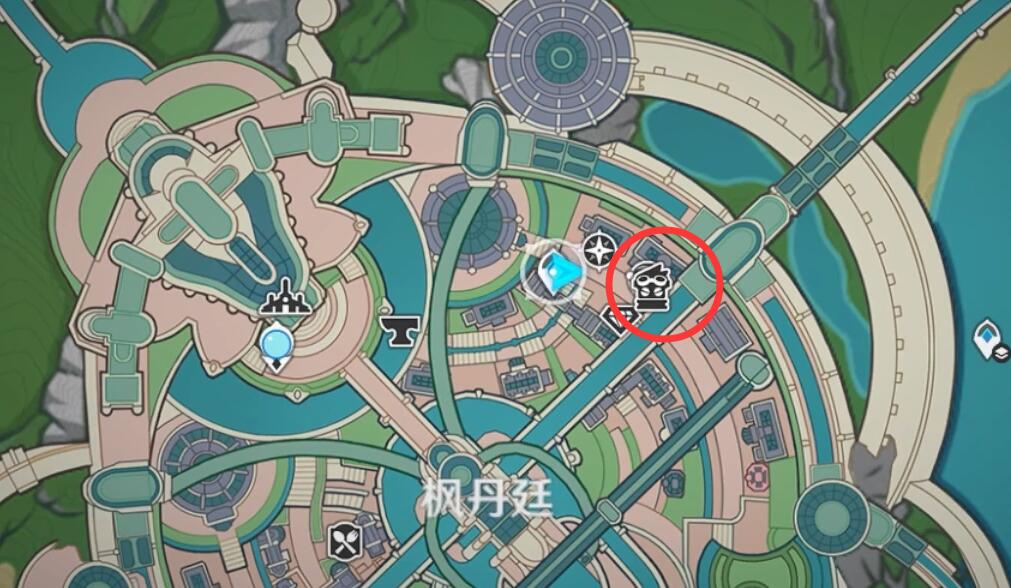The width and height of the screenshot is (1011, 588).
Task: Open the palace building marker
Action: [x=286, y=297]
